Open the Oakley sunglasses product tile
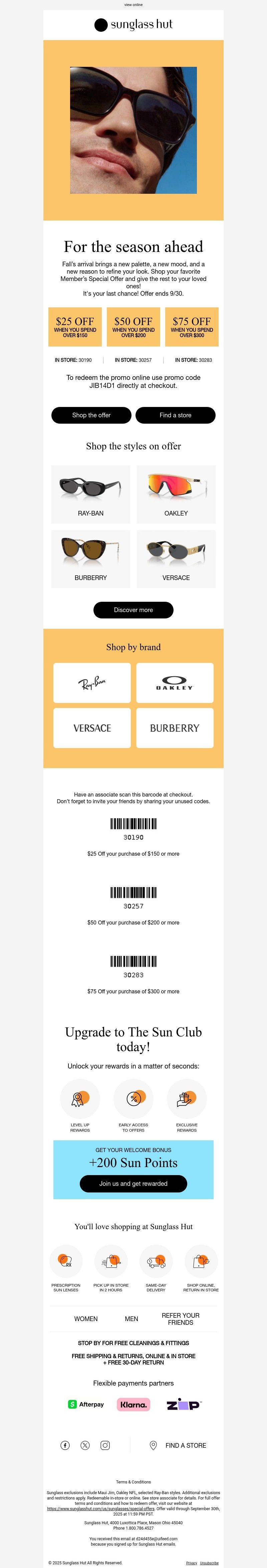 (176, 493)
